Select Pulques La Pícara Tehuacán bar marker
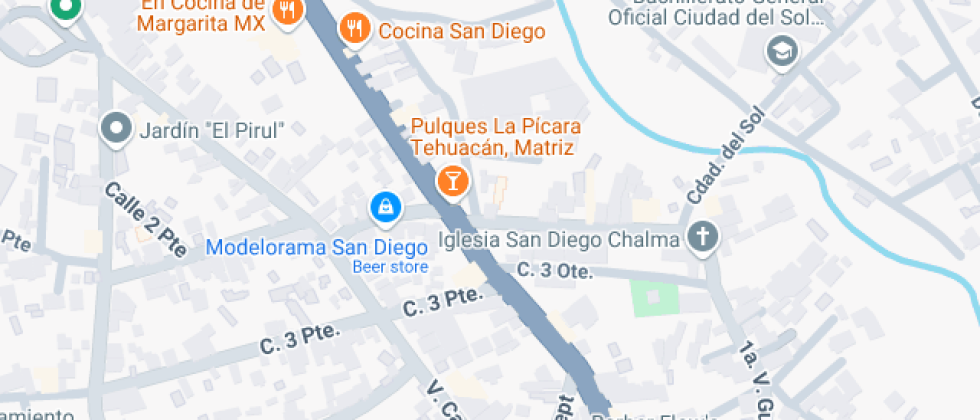Viewport: 980px width, 420px height. pyautogui.click(x=453, y=182)
